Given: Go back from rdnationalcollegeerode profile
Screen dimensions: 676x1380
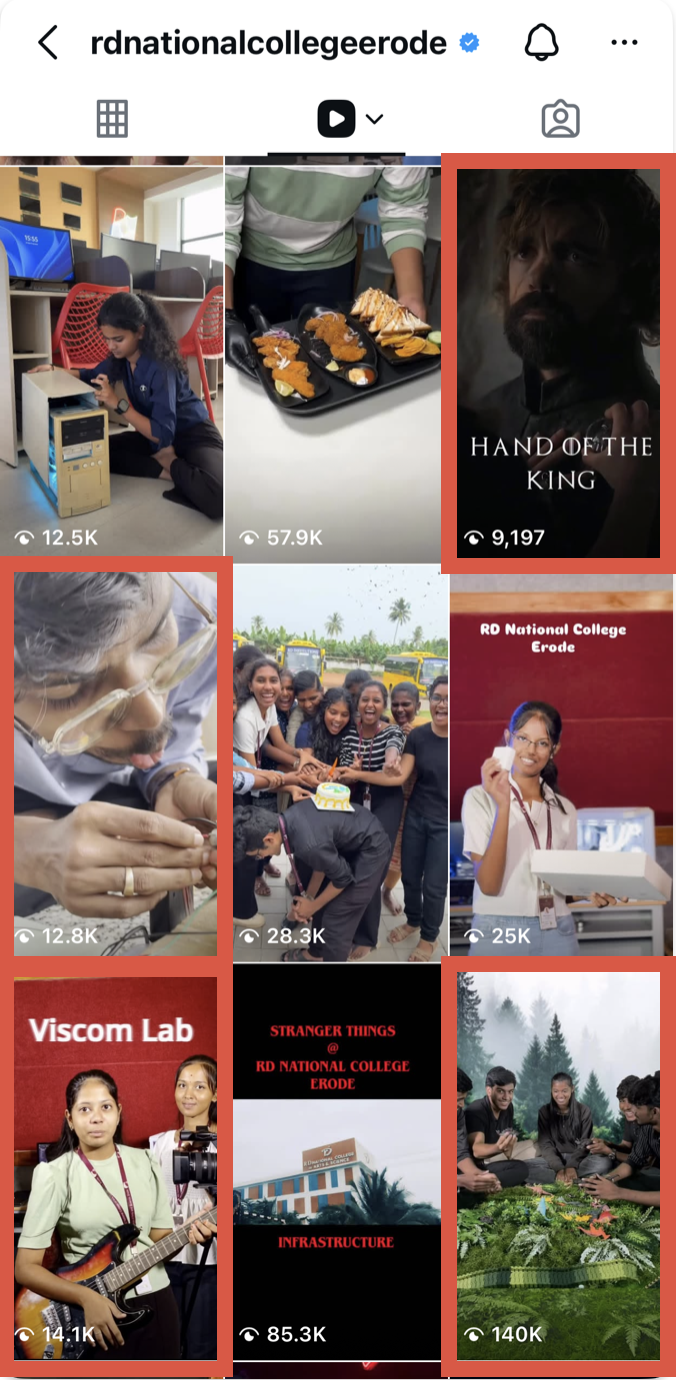Looking at the screenshot, I should click(x=47, y=43).
